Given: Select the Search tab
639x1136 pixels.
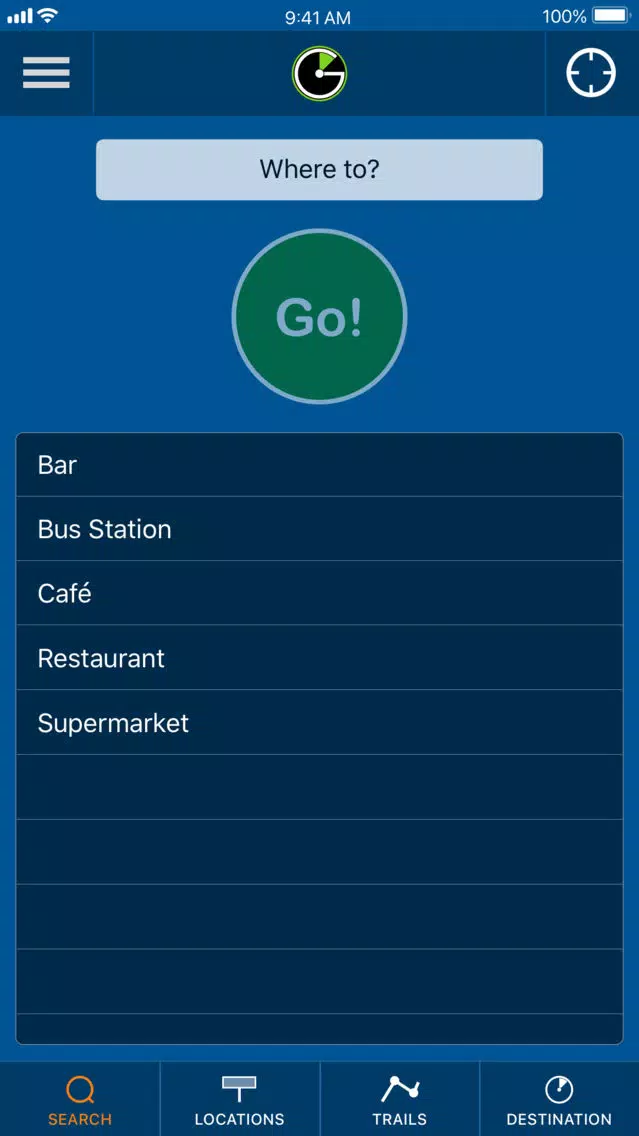Looking at the screenshot, I should pyautogui.click(x=80, y=1100).
